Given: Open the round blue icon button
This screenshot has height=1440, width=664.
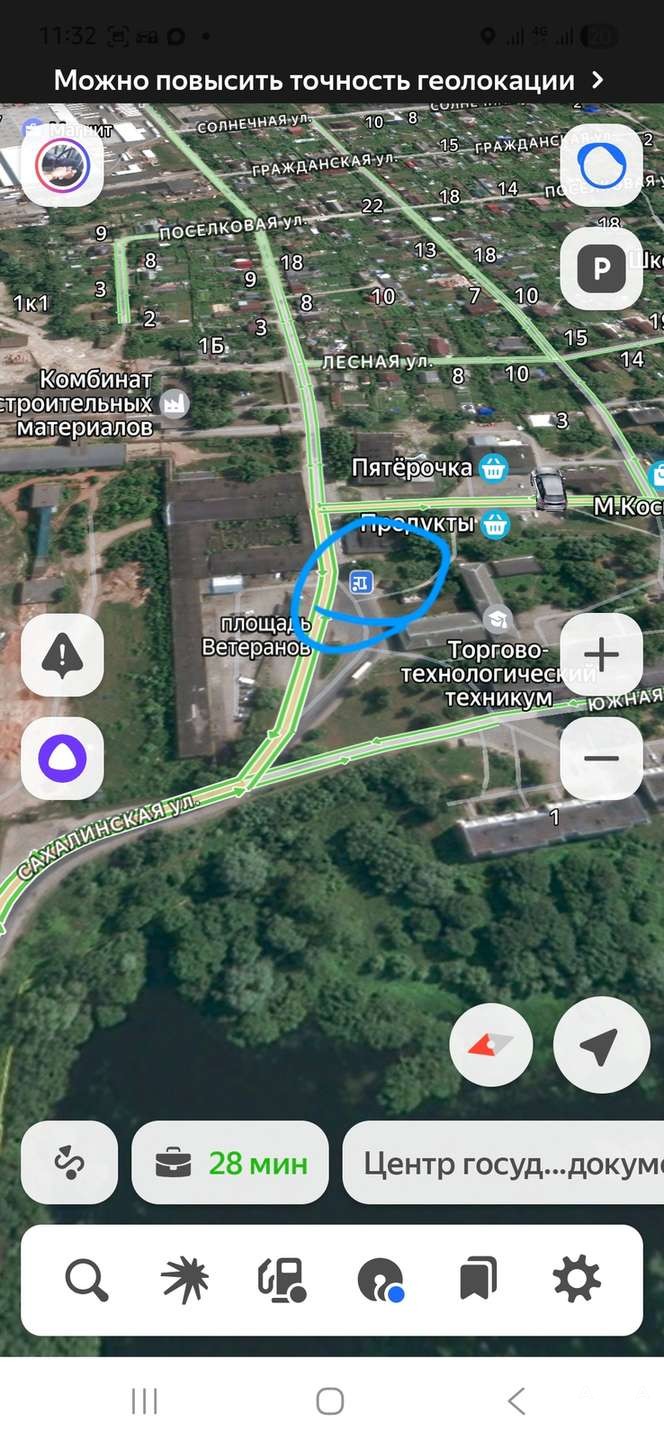Looking at the screenshot, I should click(x=601, y=166).
